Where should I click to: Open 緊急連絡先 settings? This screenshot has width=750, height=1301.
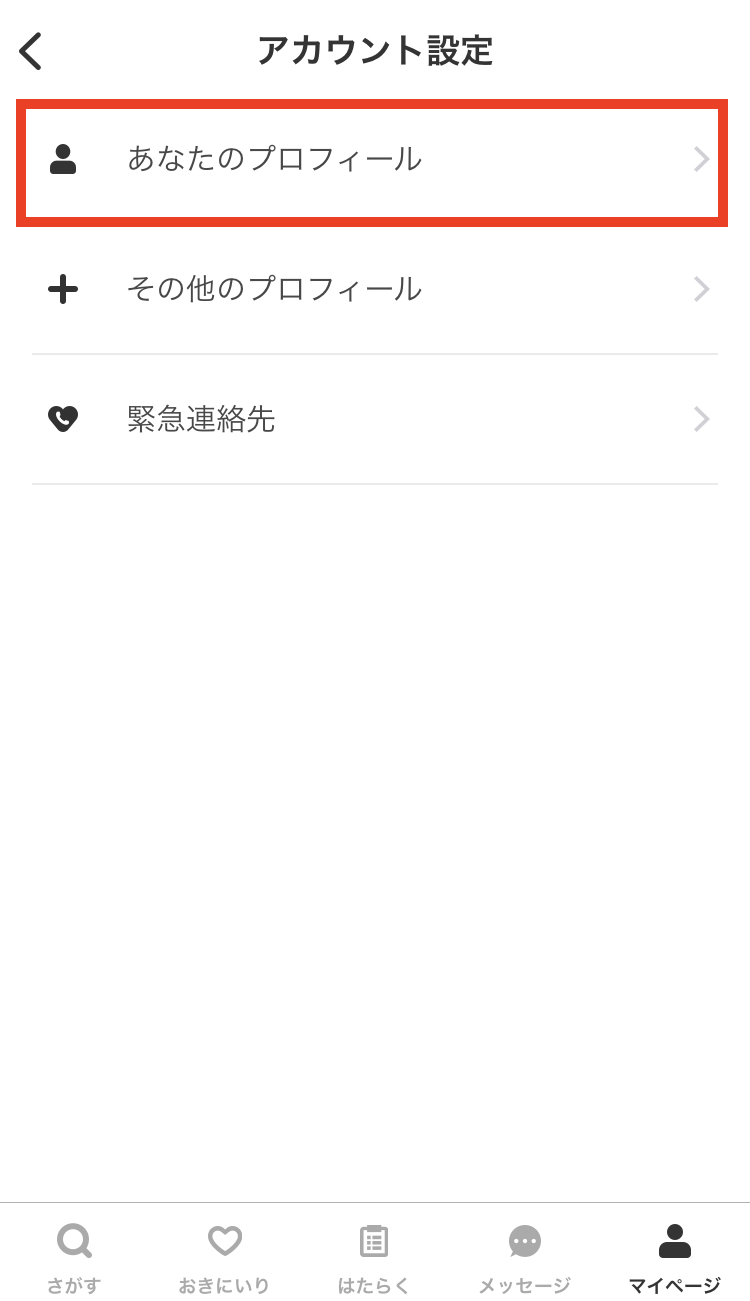(375, 419)
